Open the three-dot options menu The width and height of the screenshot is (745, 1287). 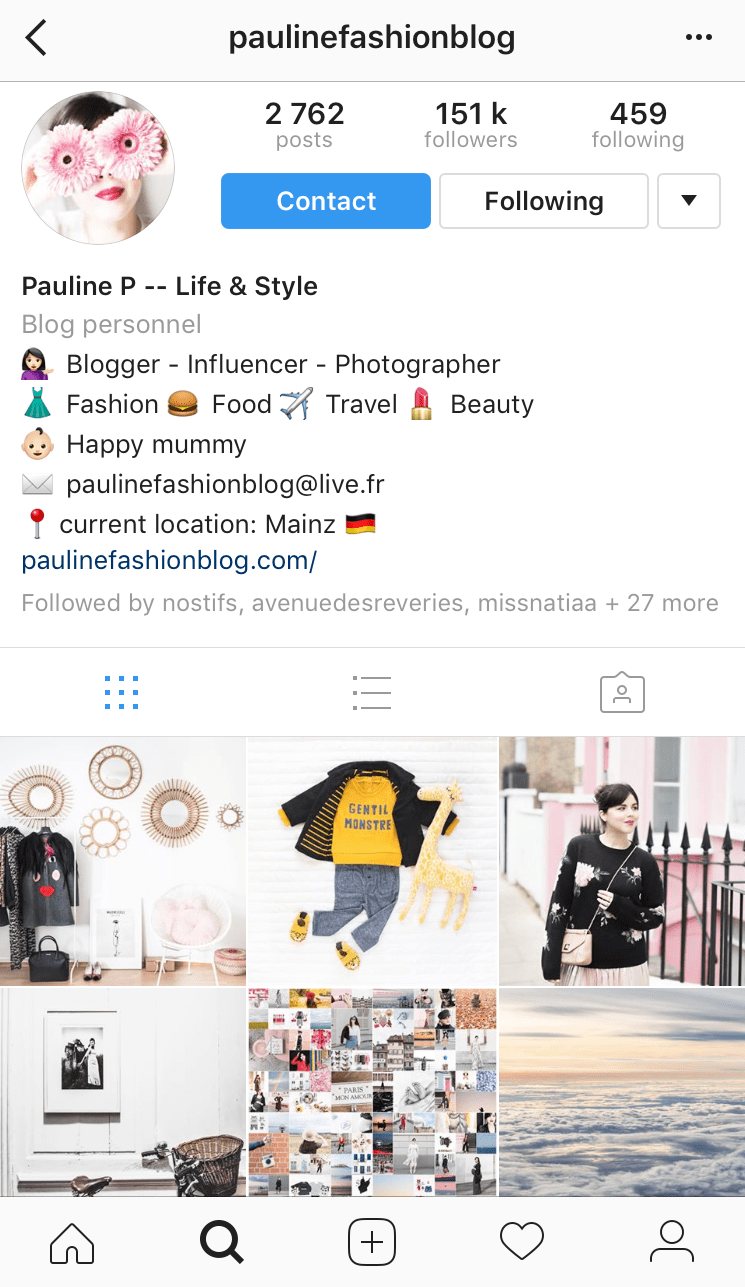tap(699, 38)
